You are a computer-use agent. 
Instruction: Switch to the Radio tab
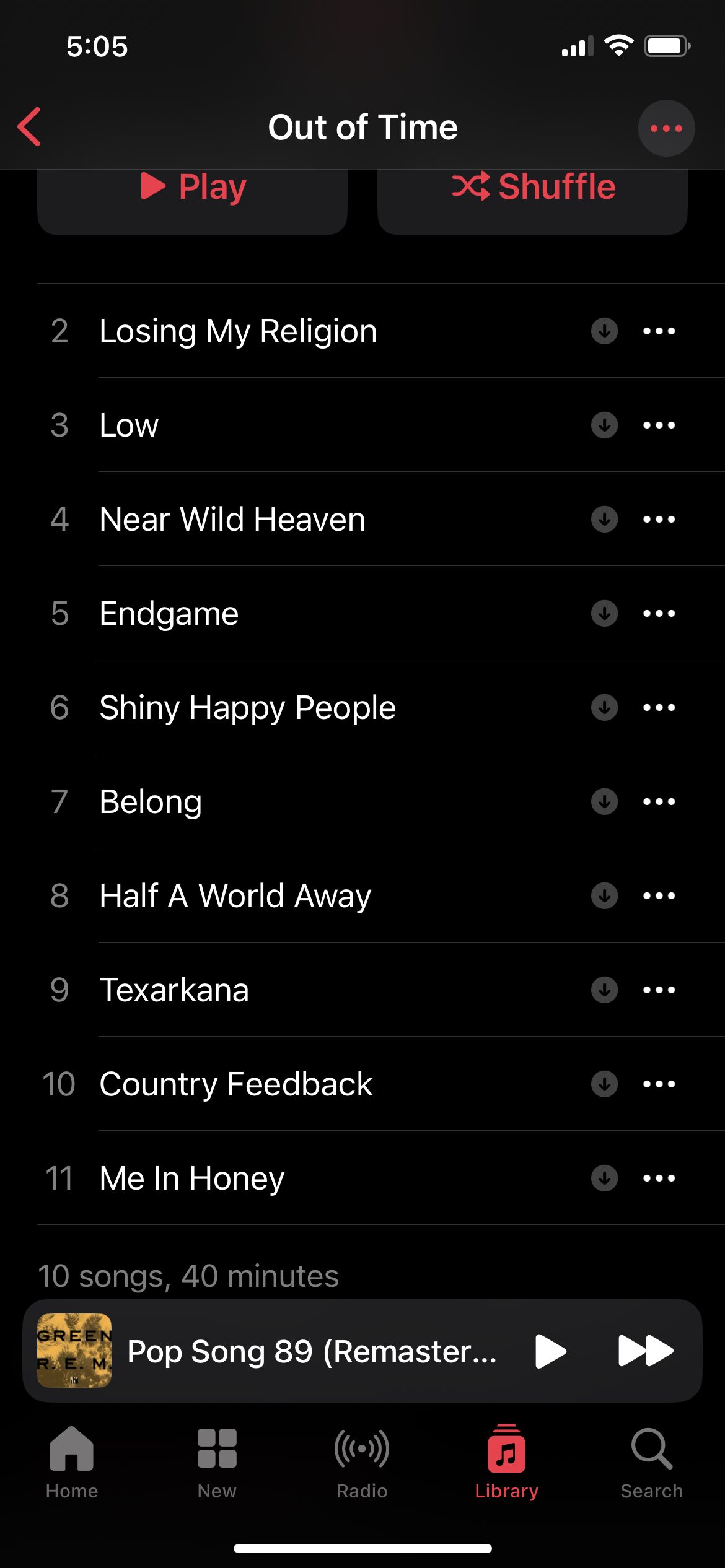point(362,1462)
